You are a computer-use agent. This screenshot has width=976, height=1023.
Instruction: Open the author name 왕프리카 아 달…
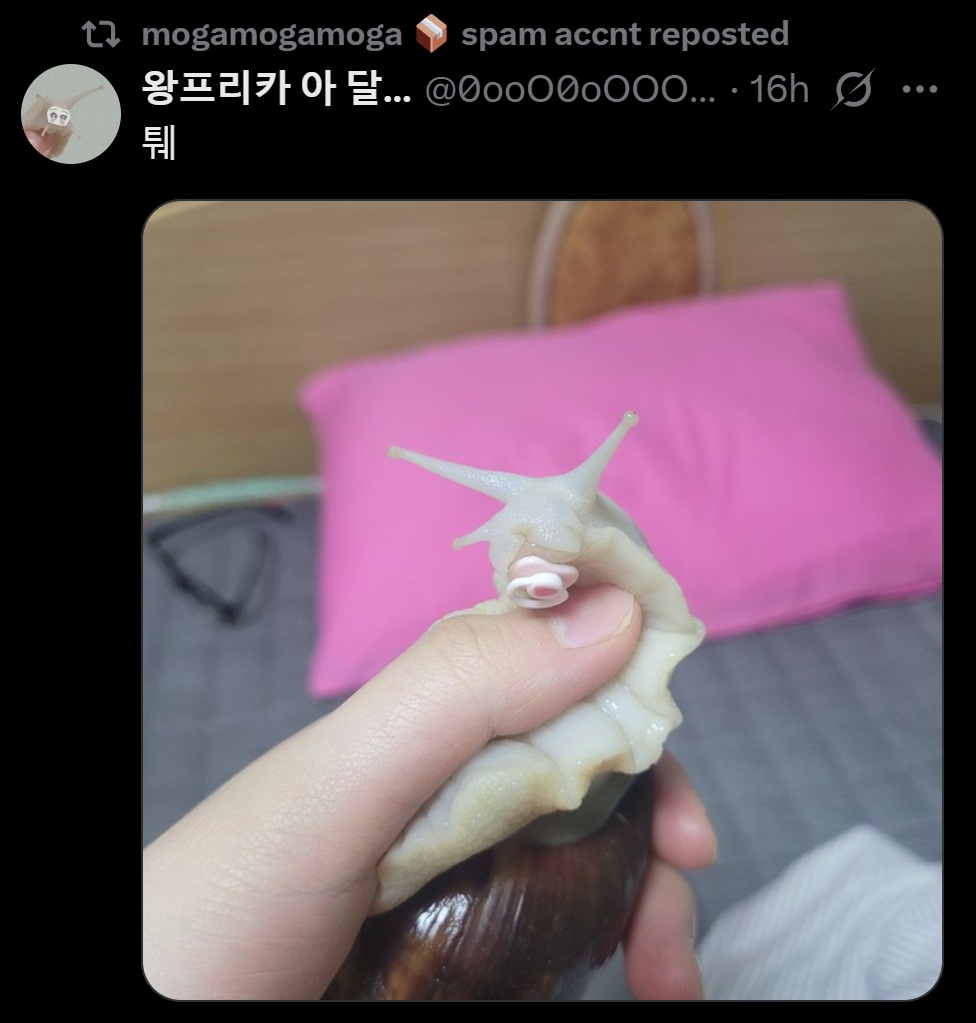(x=277, y=90)
